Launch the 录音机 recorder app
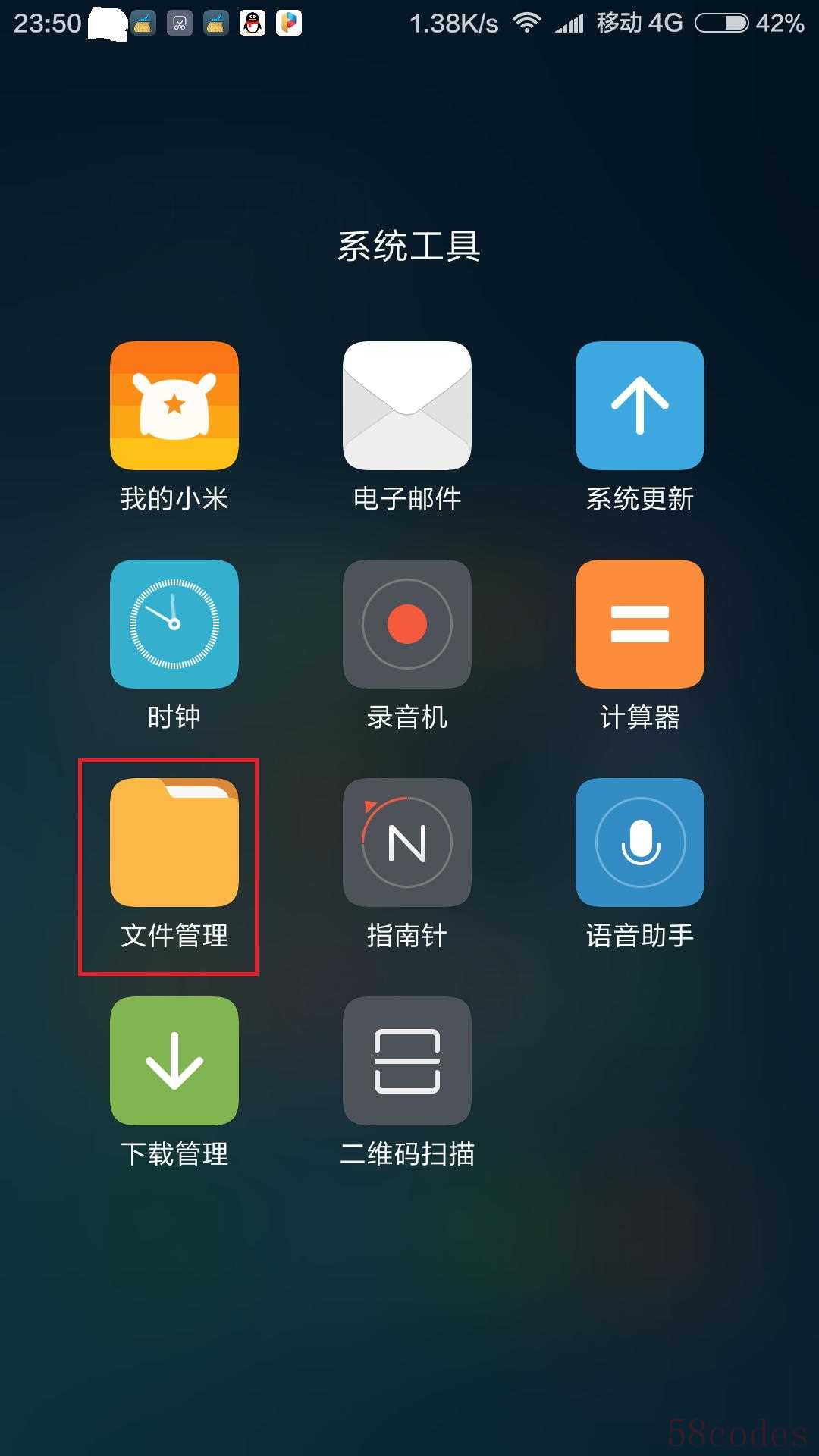This screenshot has height=1456, width=819. (407, 623)
